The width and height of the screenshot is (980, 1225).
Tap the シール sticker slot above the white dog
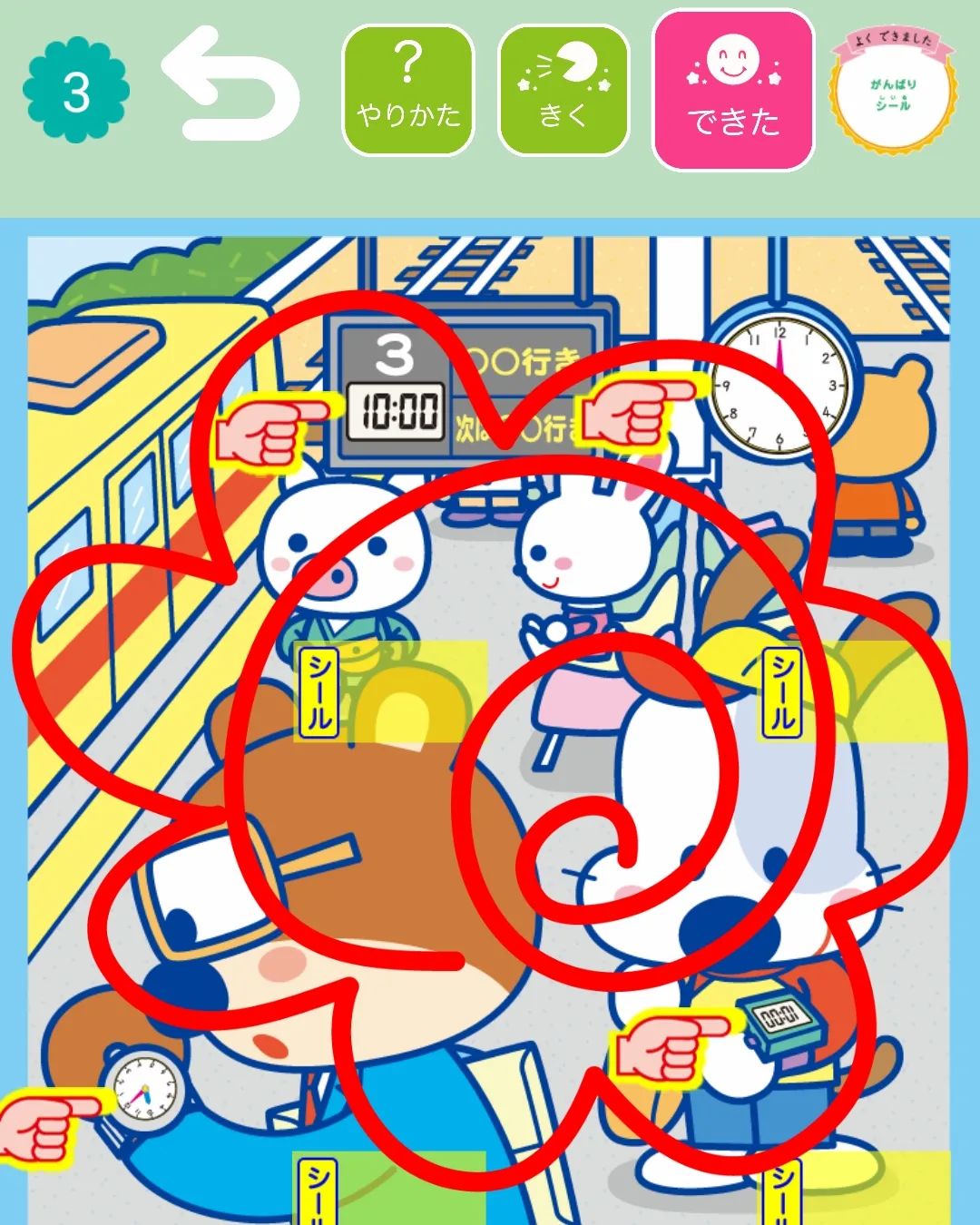851,691
